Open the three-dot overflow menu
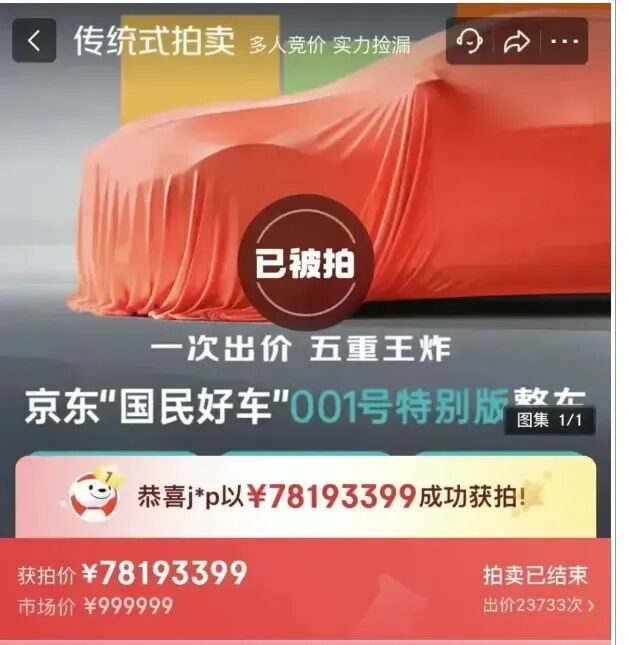The height and width of the screenshot is (645, 630). point(564,41)
